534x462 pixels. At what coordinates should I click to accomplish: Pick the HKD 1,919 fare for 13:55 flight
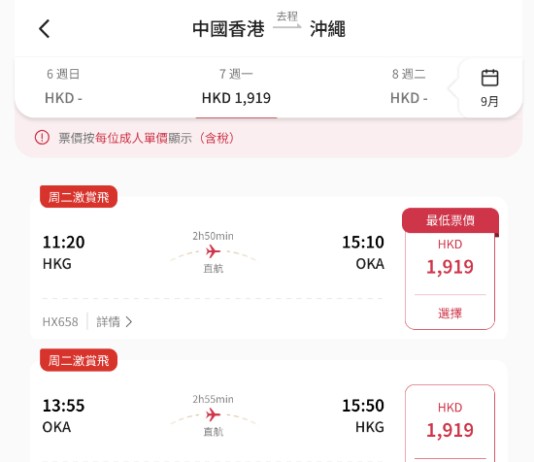tap(450, 422)
